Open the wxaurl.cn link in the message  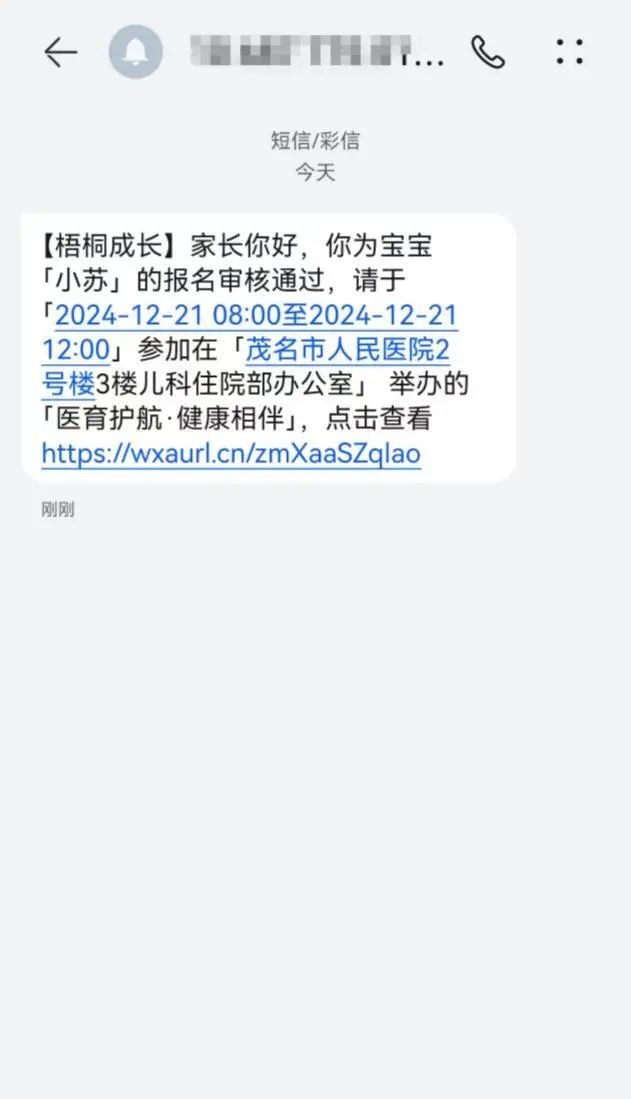(231, 454)
